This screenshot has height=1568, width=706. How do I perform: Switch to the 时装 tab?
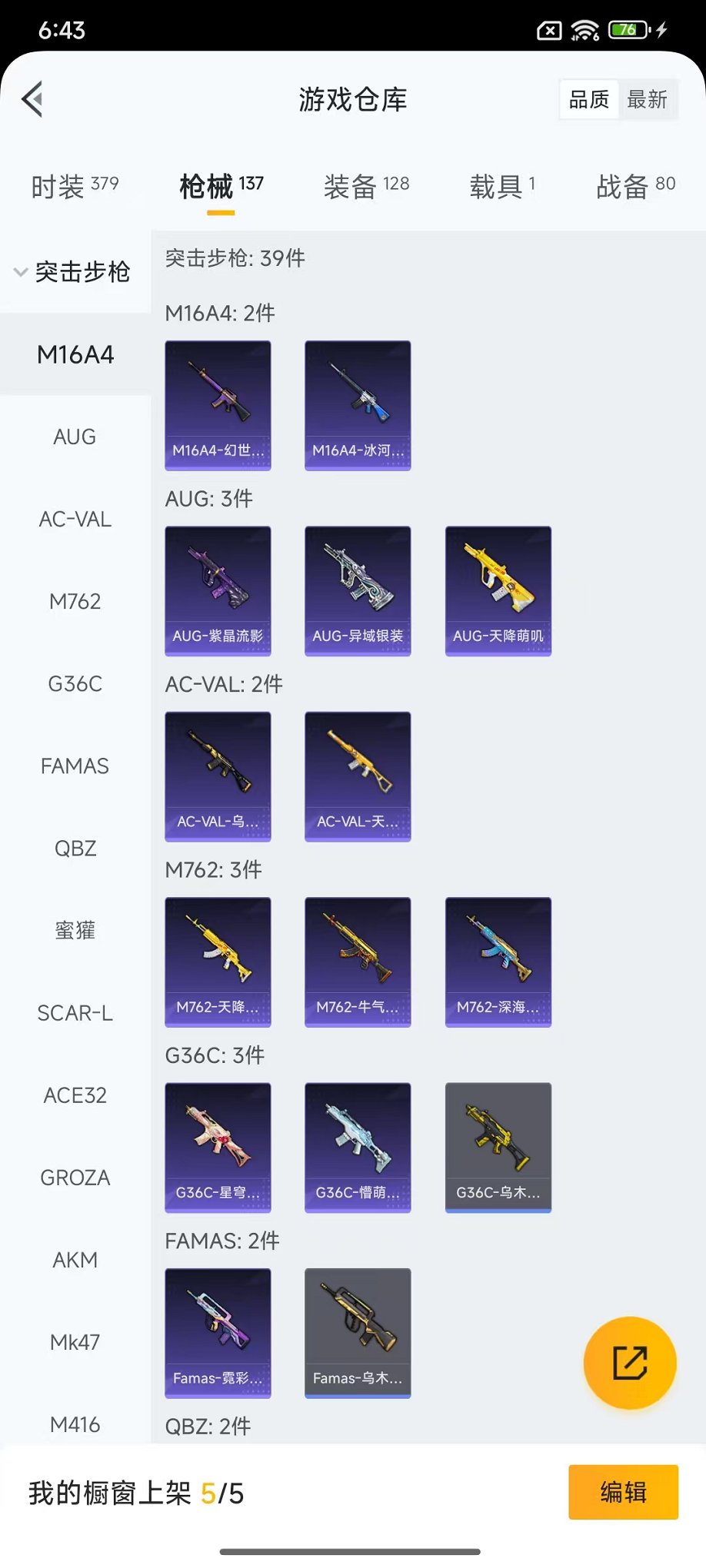pos(75,186)
